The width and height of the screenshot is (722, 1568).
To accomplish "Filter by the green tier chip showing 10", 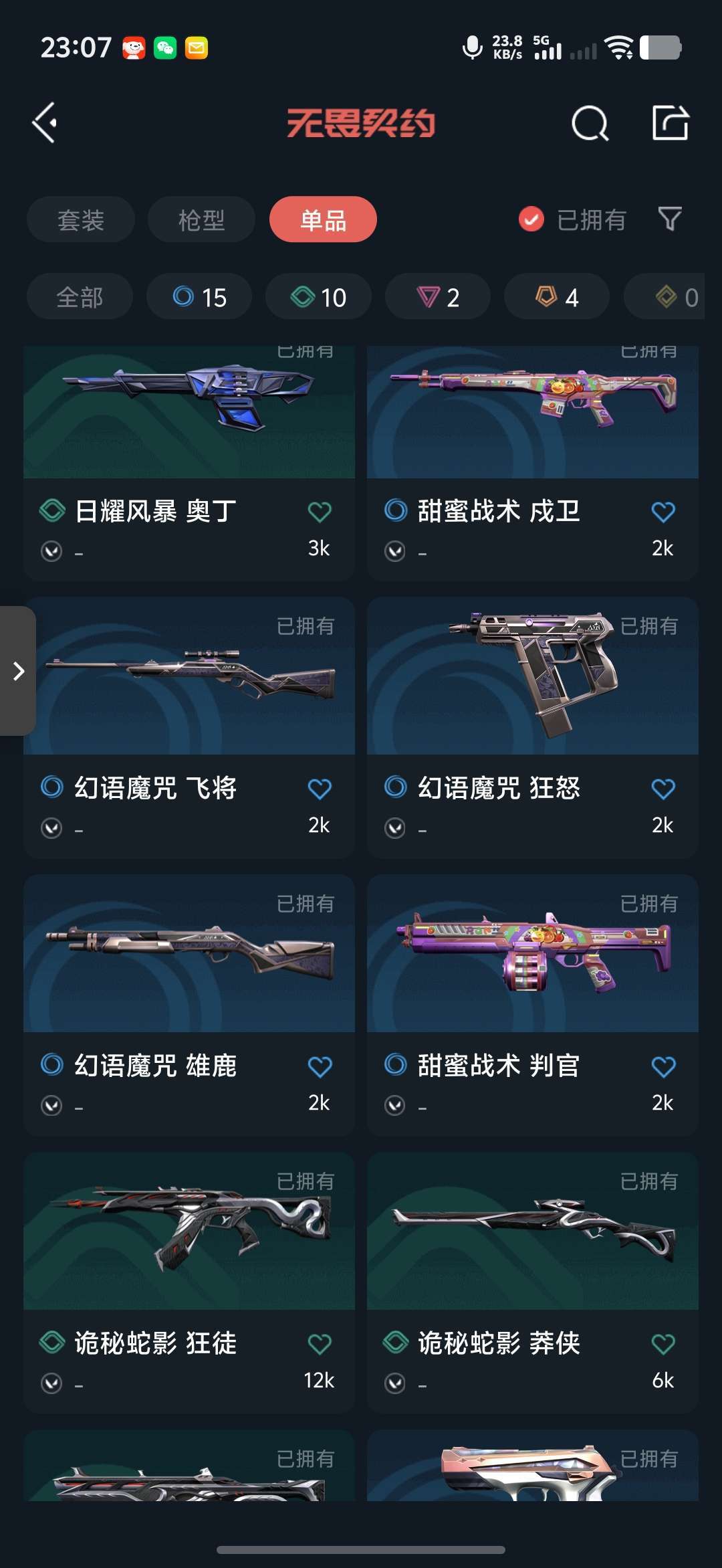I will click(x=318, y=297).
